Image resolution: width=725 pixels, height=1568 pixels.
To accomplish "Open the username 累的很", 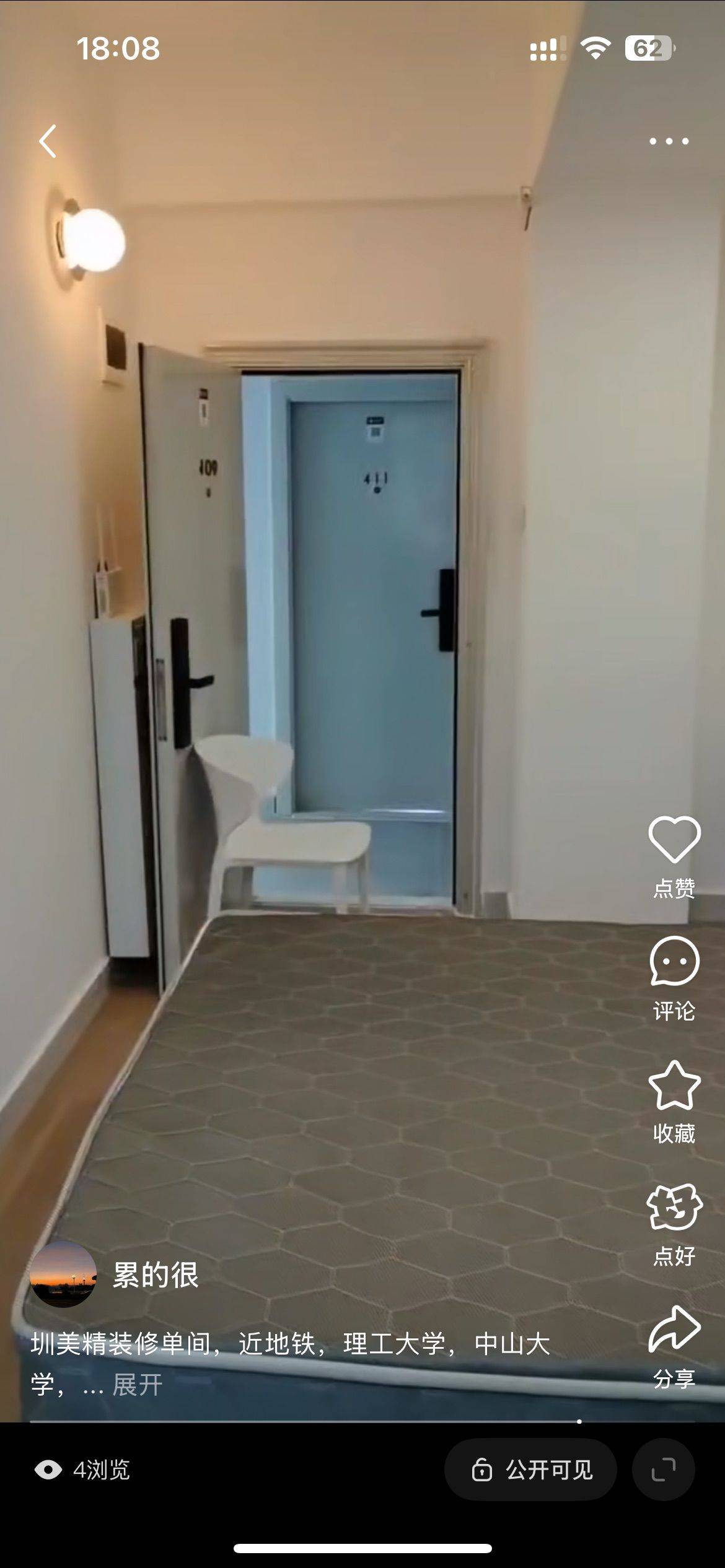I will 156,1276.
